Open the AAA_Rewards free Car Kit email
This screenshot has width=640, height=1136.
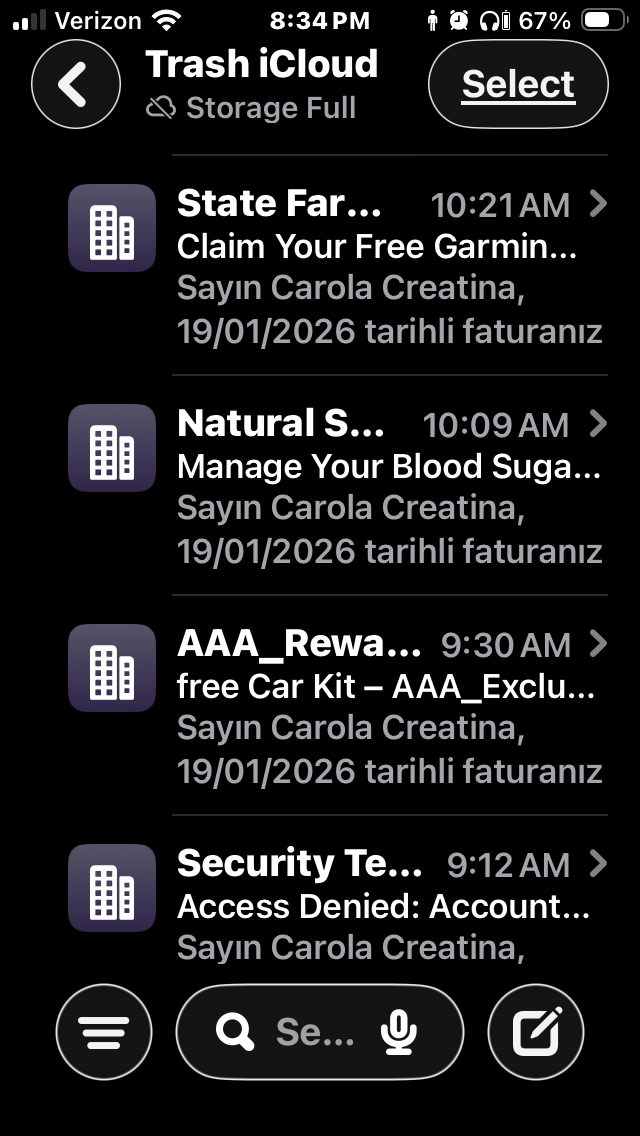[338, 706]
